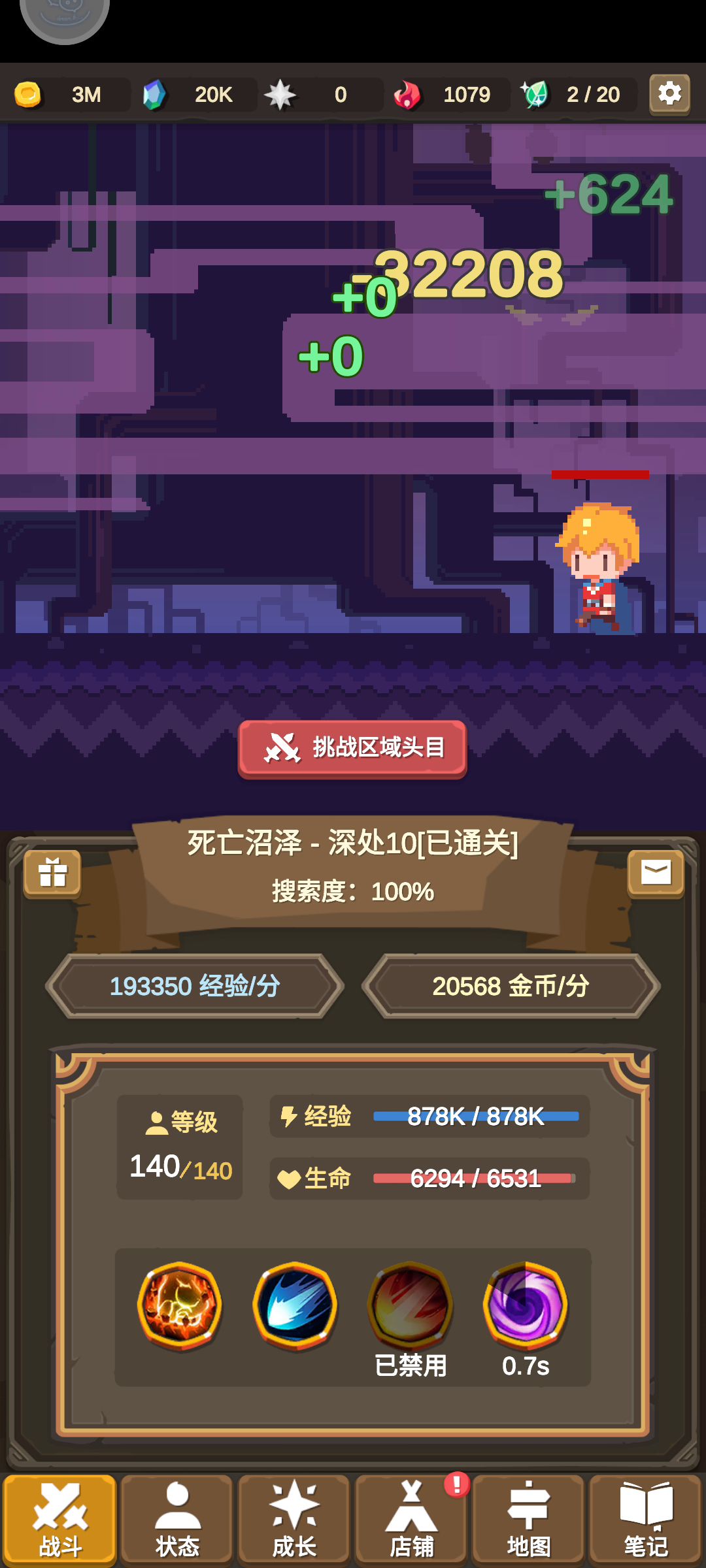Activate the blue comet skill
Screen dimensions: 706x1568
tap(295, 1305)
